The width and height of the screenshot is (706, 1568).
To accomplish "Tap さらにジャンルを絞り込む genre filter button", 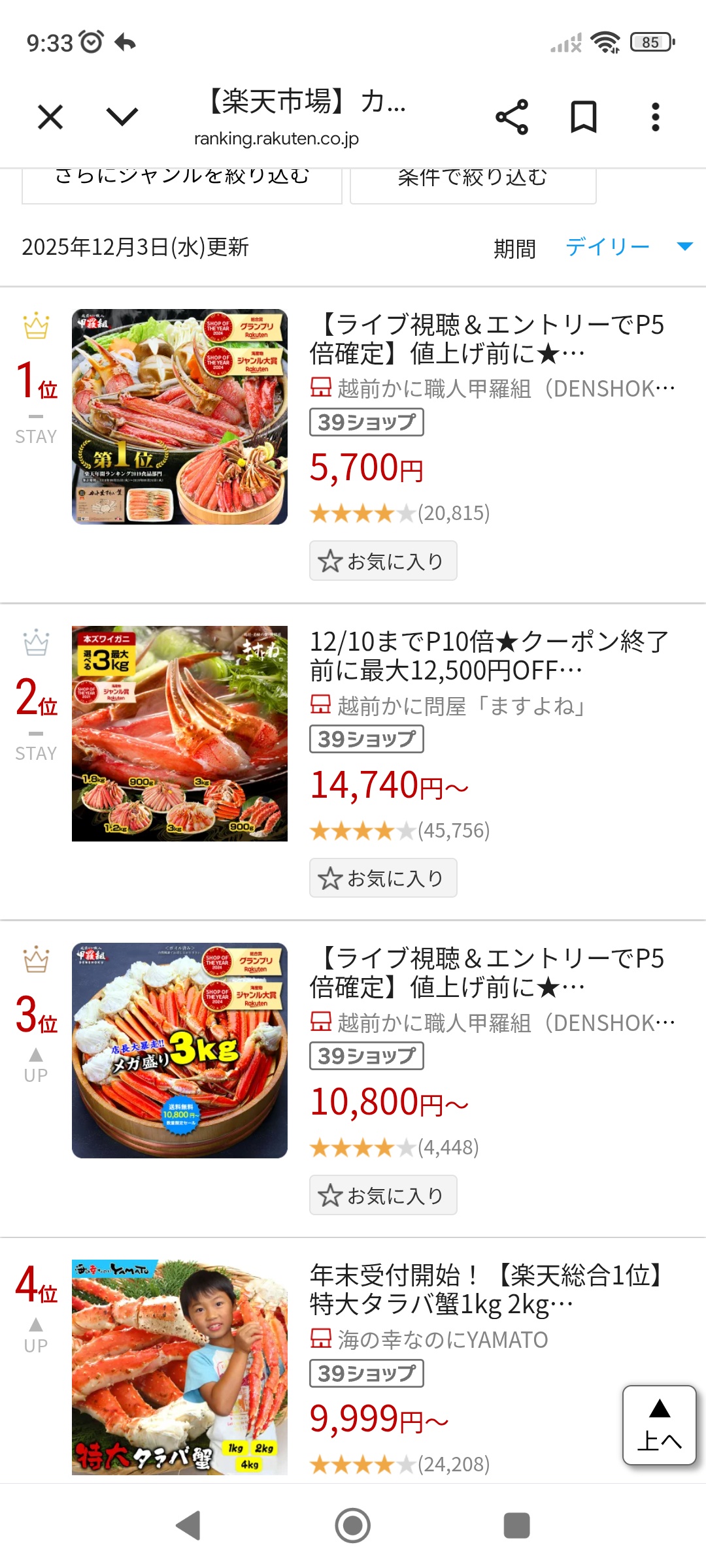I will click(182, 182).
